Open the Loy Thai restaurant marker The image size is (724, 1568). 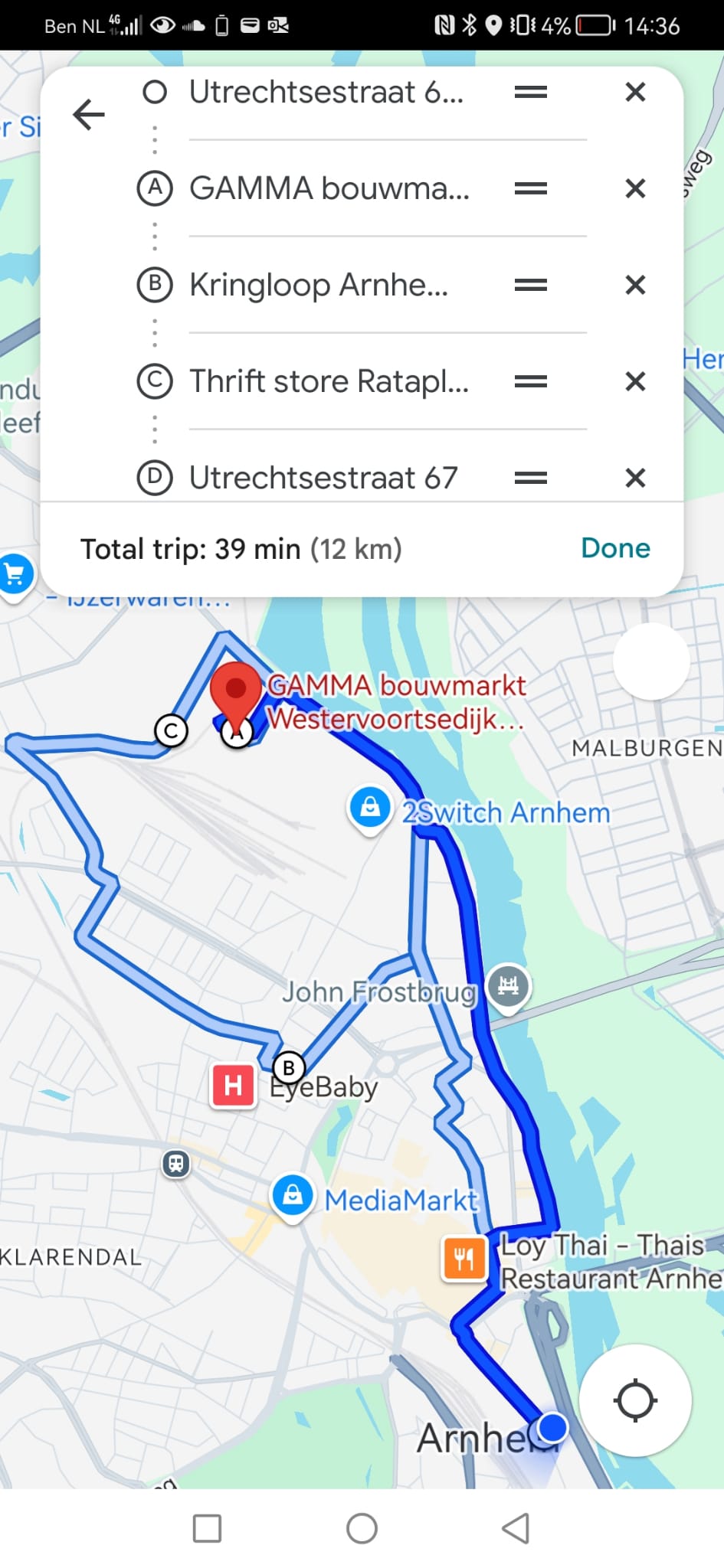pyautogui.click(x=464, y=1258)
